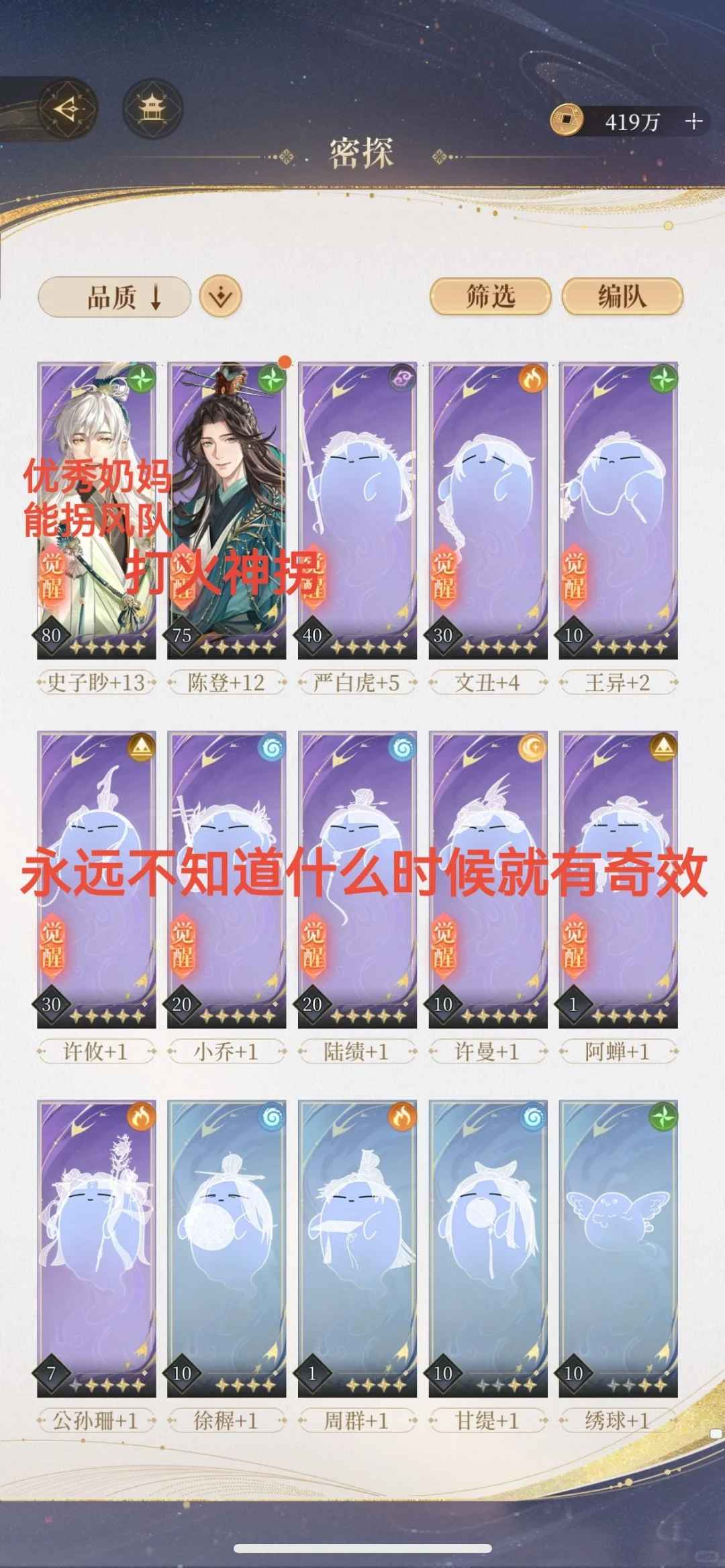Viewport: 725px width, 1568px height.
Task: View the 陆绩+1 card
Action: pos(357,879)
